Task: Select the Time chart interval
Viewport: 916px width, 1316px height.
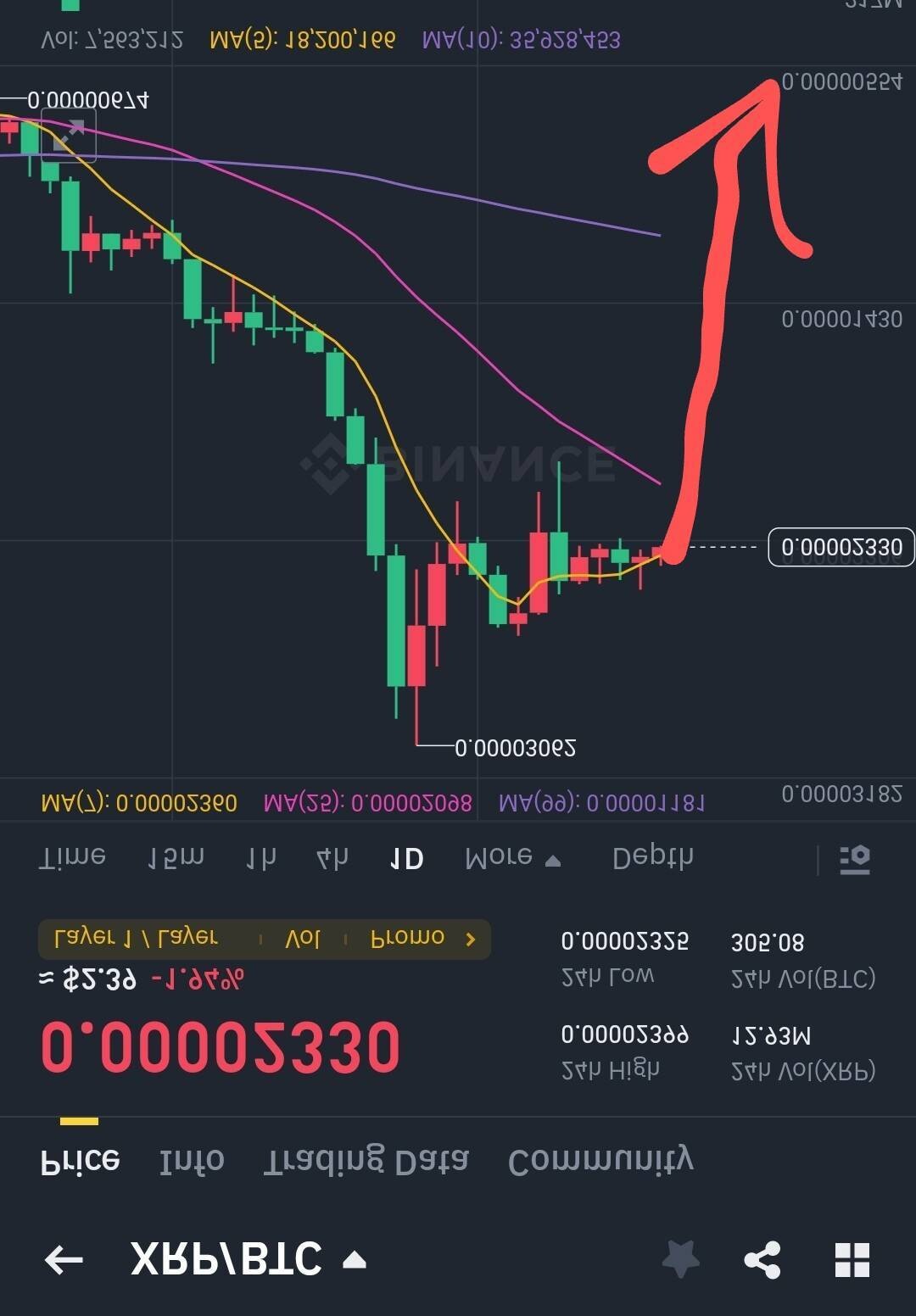Action: [x=72, y=857]
